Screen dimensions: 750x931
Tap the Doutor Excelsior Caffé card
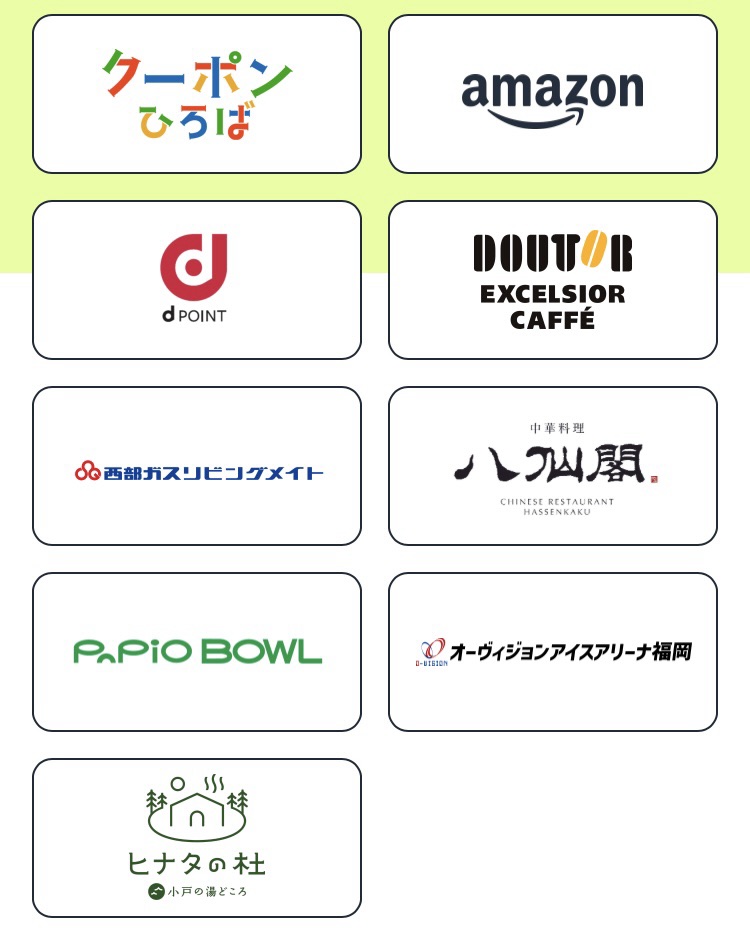coord(552,280)
